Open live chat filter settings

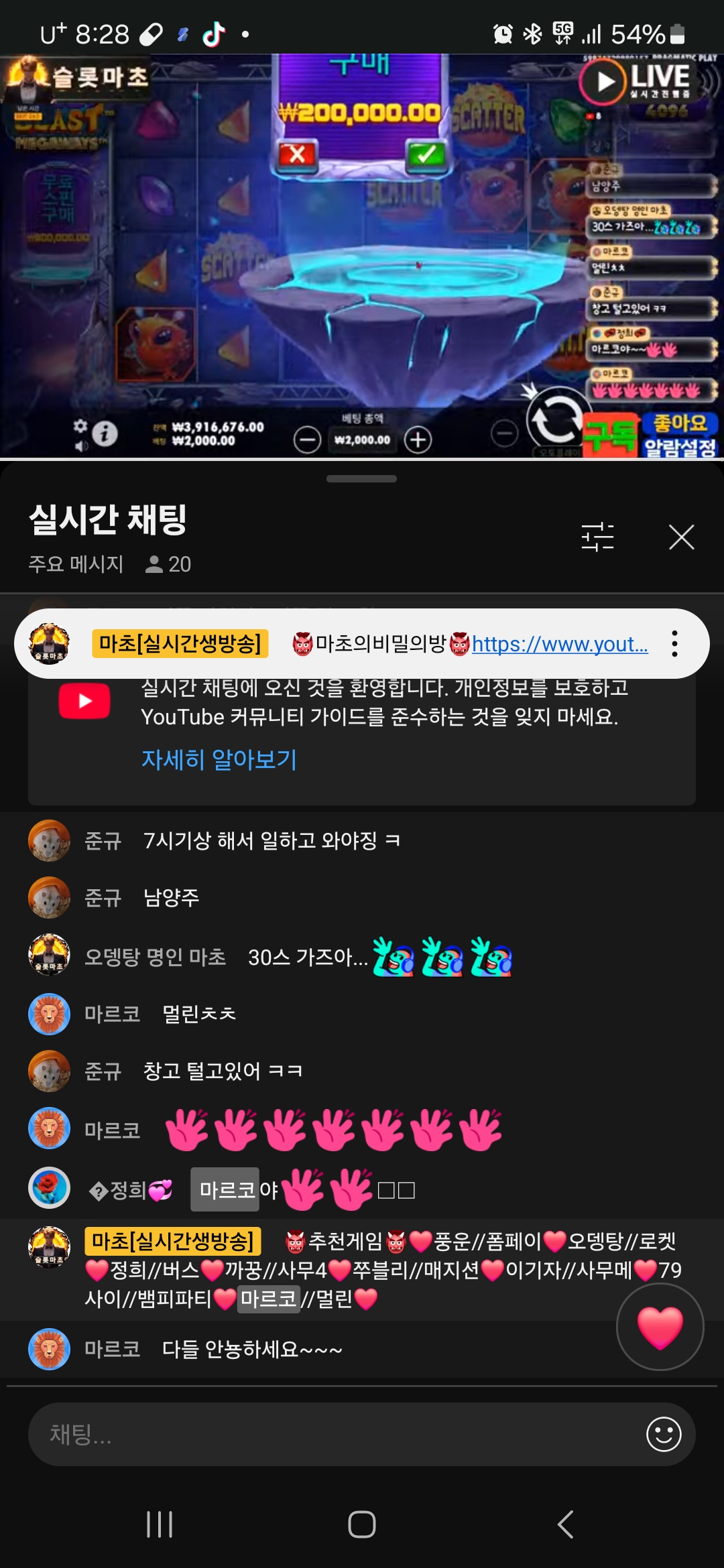coord(597,537)
